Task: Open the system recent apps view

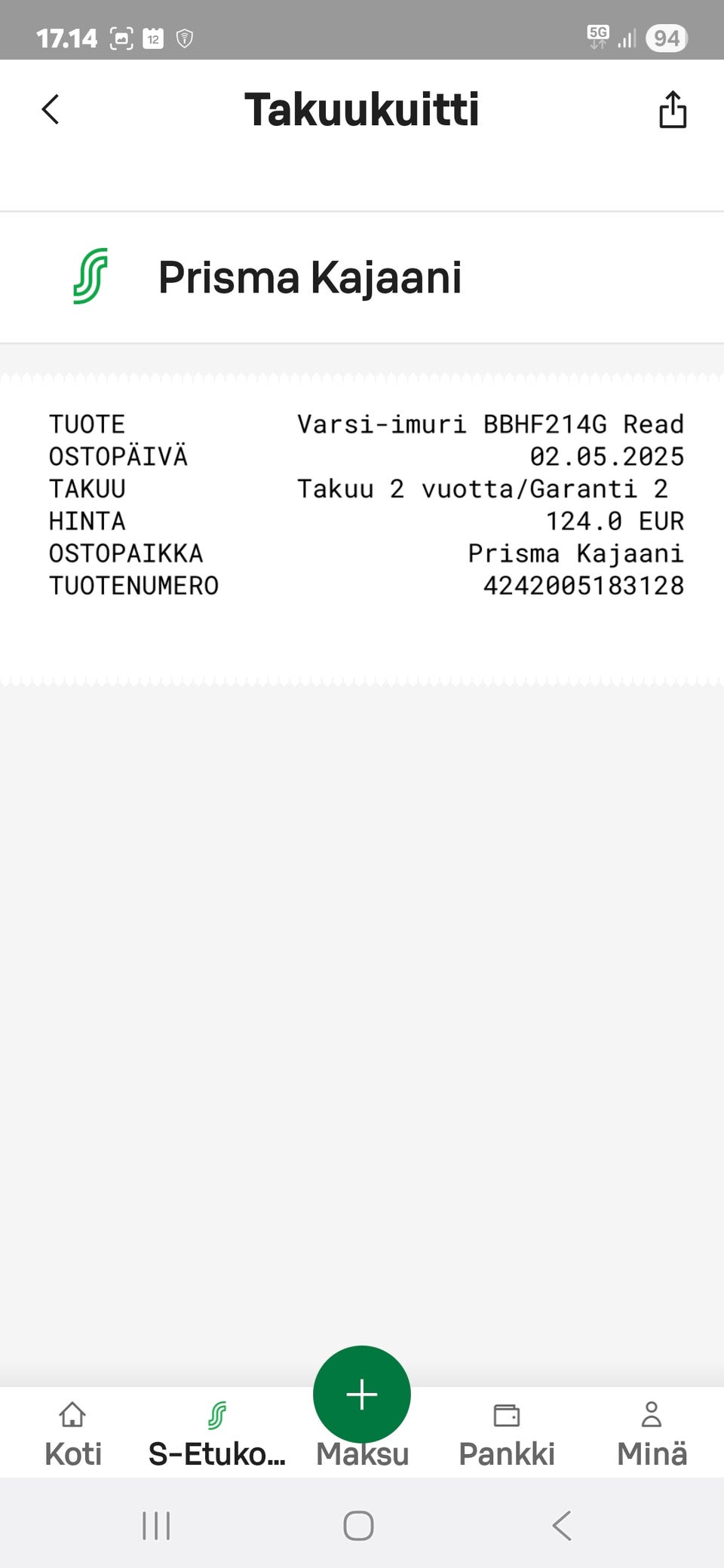Action: [156, 1526]
